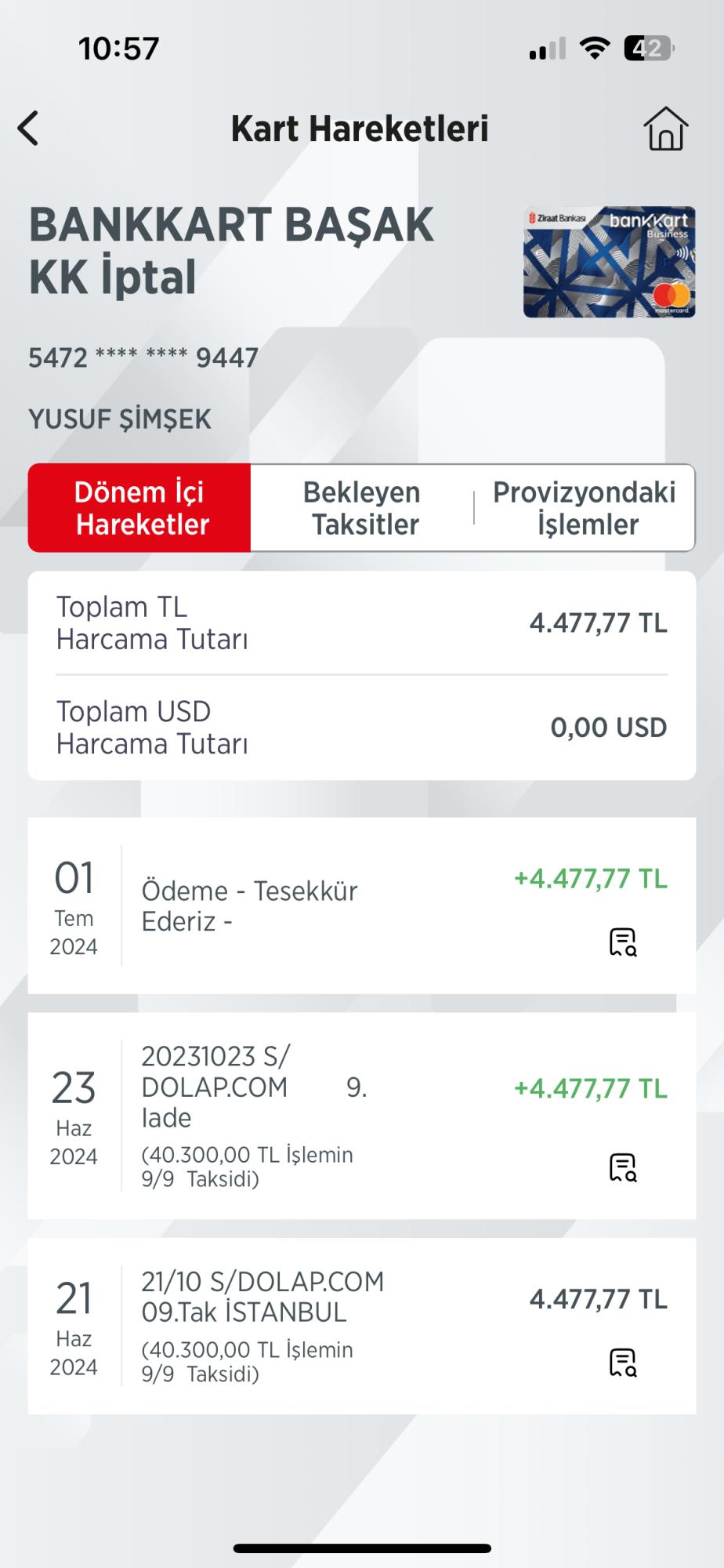Open receipt icon for 21 Haz transaction
Screen dimensions: 724x1568
click(x=621, y=1360)
